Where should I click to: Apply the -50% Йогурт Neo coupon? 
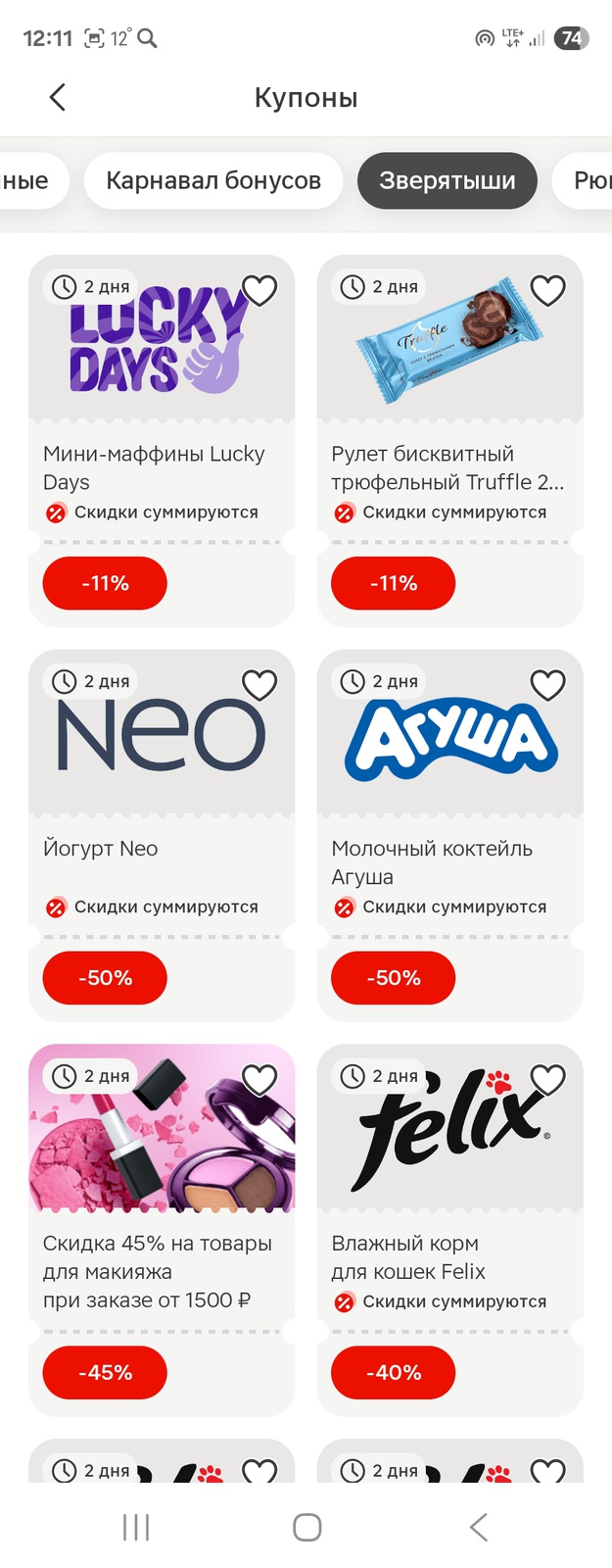(x=105, y=978)
